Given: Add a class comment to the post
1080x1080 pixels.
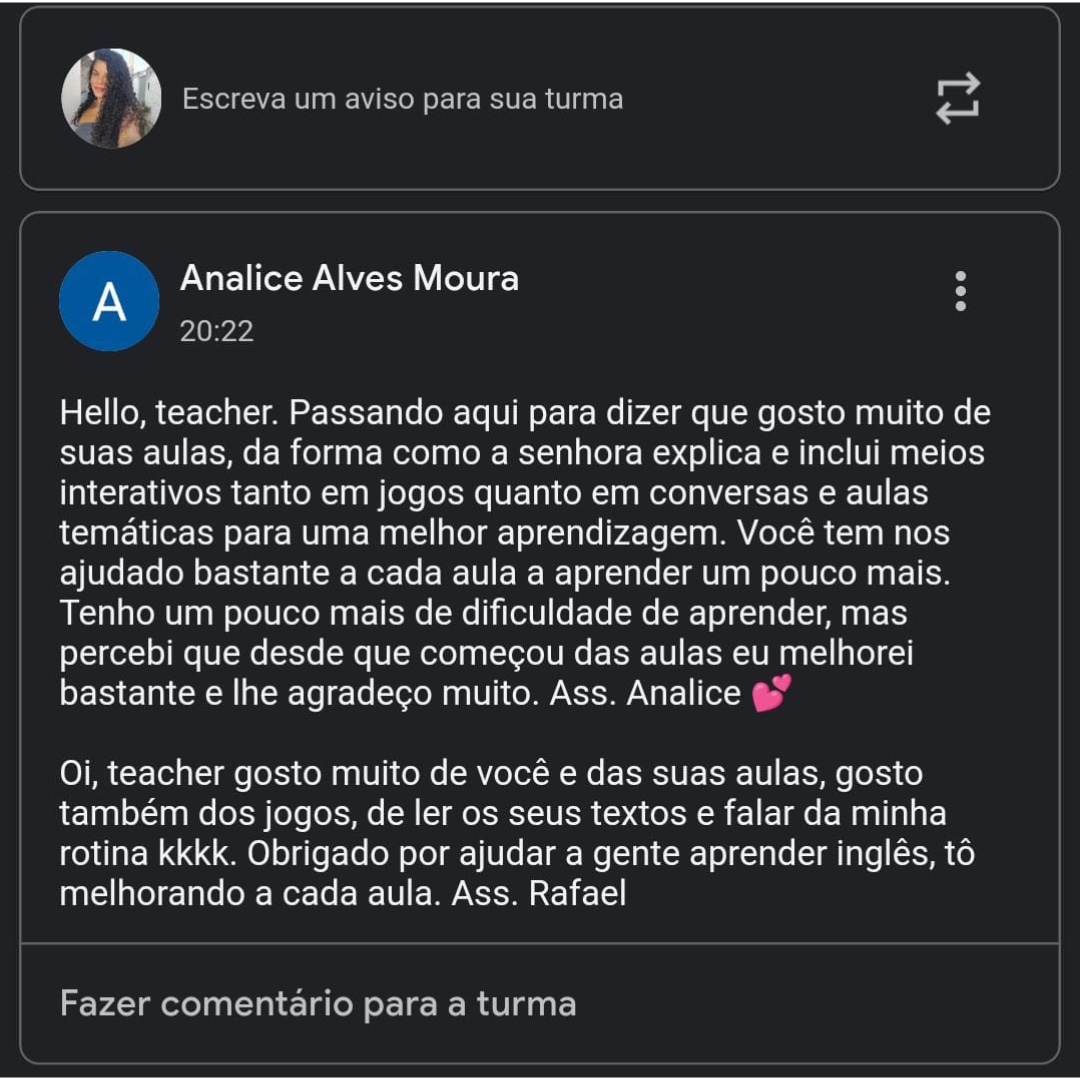Looking at the screenshot, I should 318,1003.
